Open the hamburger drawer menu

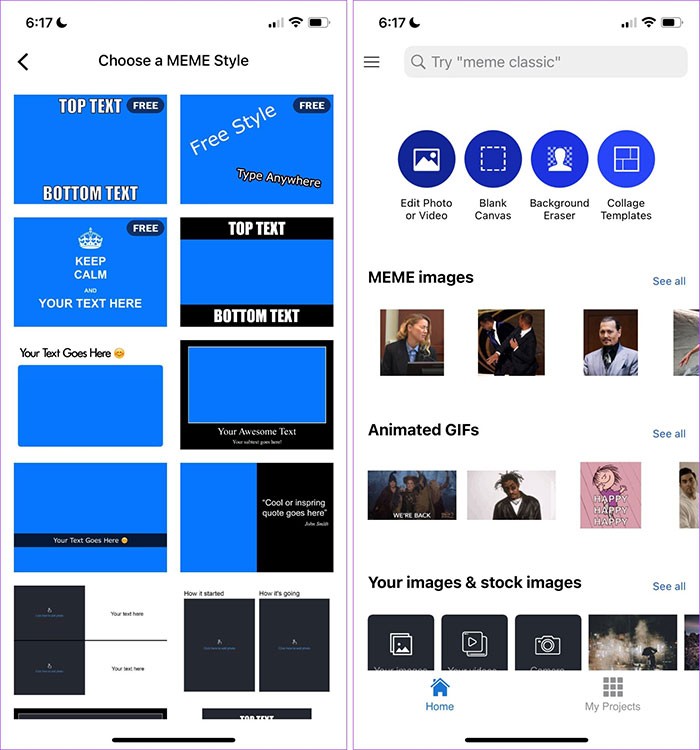[372, 62]
